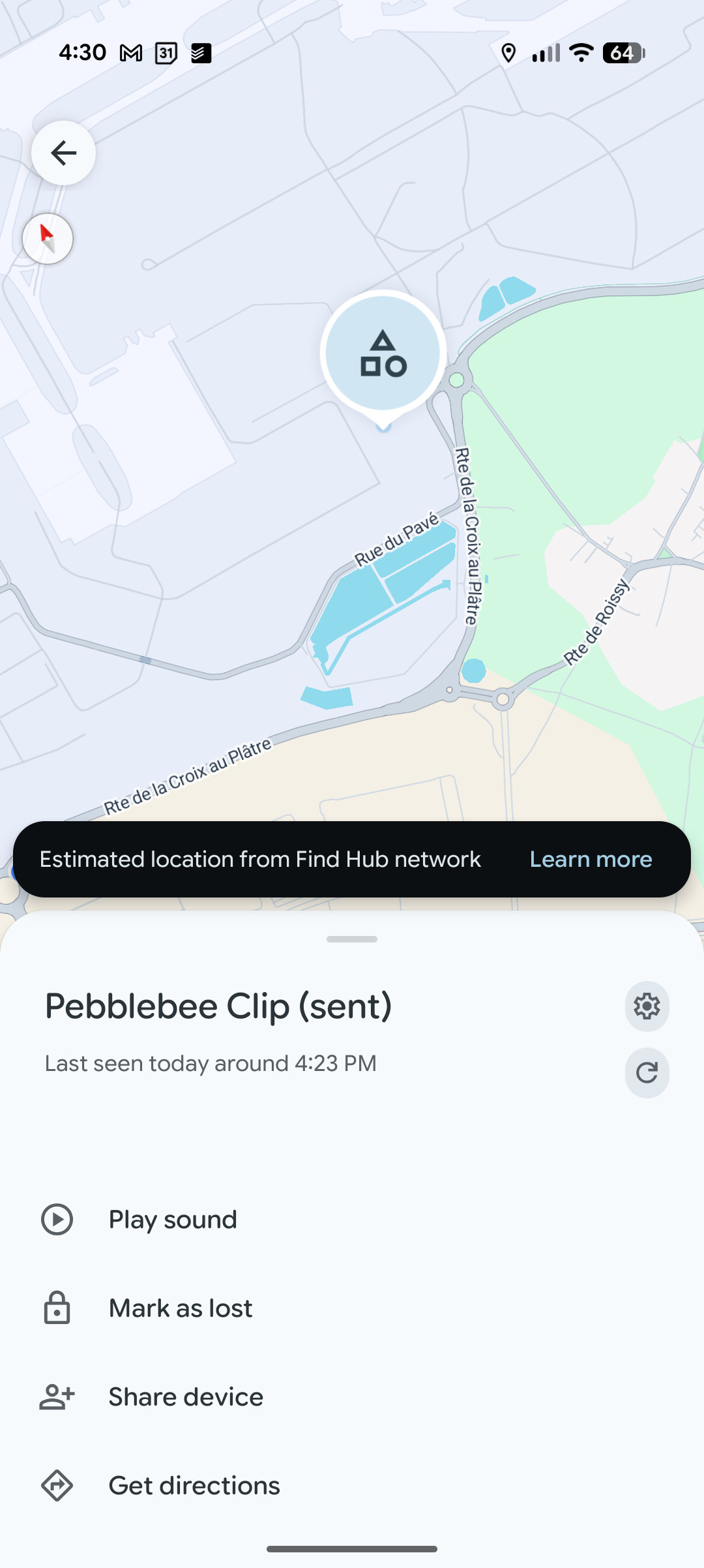Select Share device to add a person

click(x=185, y=1396)
